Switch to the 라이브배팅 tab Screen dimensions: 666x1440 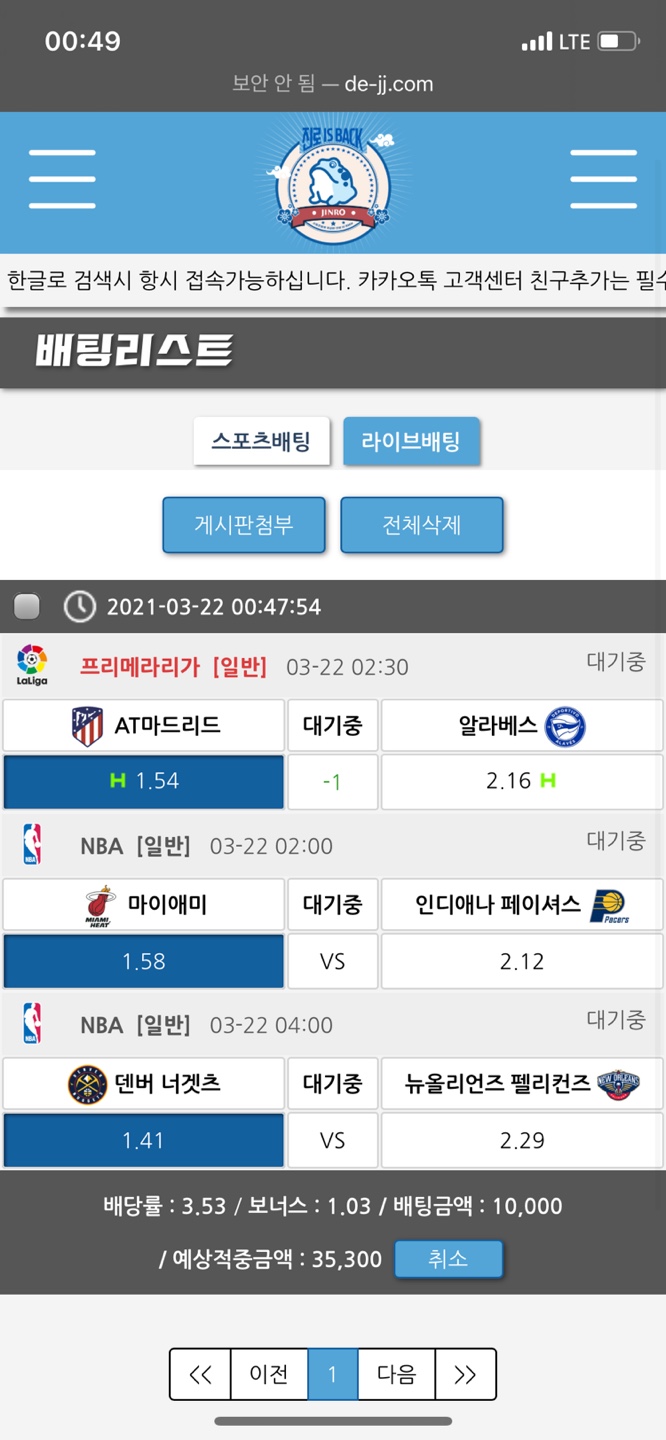(411, 441)
